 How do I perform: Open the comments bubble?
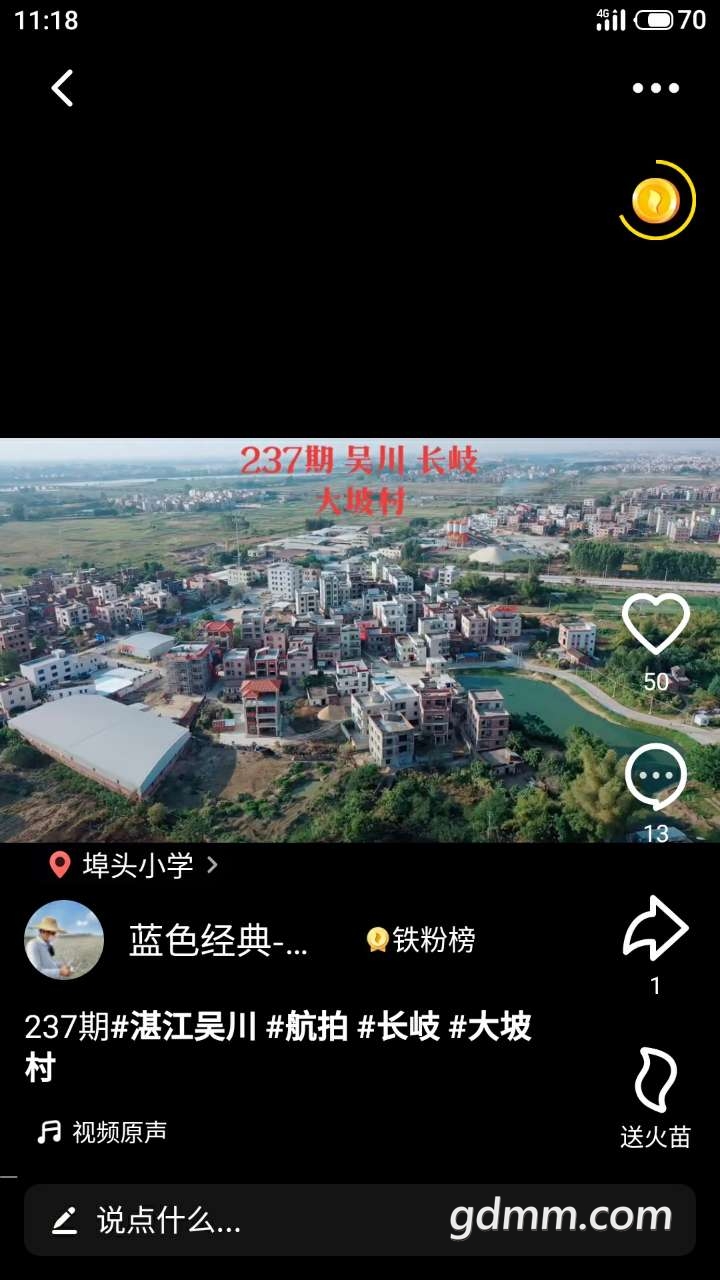656,779
